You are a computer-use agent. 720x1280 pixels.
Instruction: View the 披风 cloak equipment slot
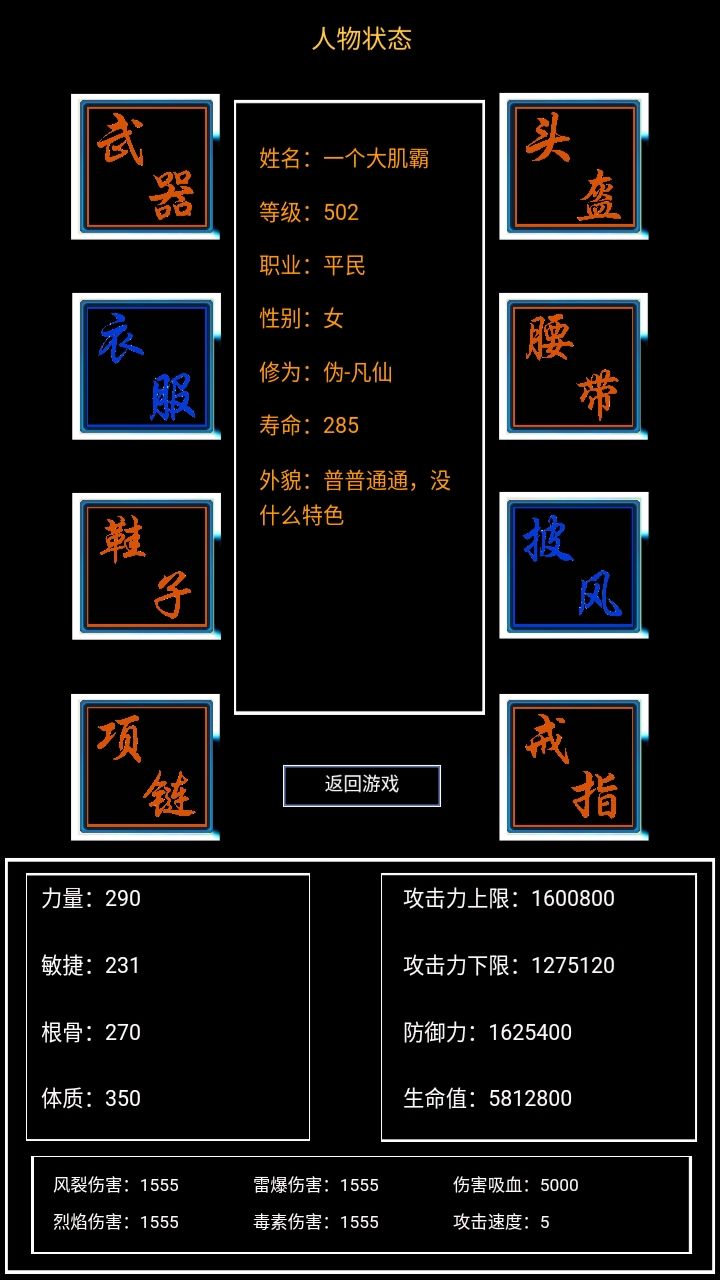[574, 566]
